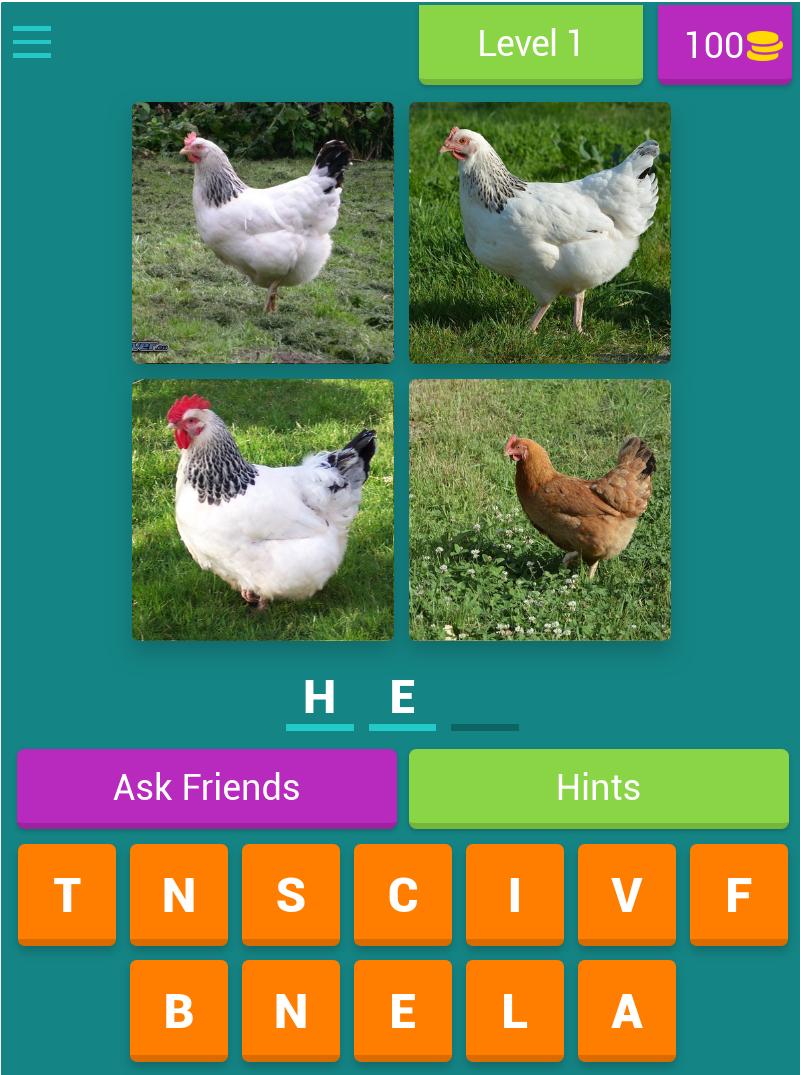Select letter tile S
Viewport: 800px width, 1075px height.
tap(291, 894)
